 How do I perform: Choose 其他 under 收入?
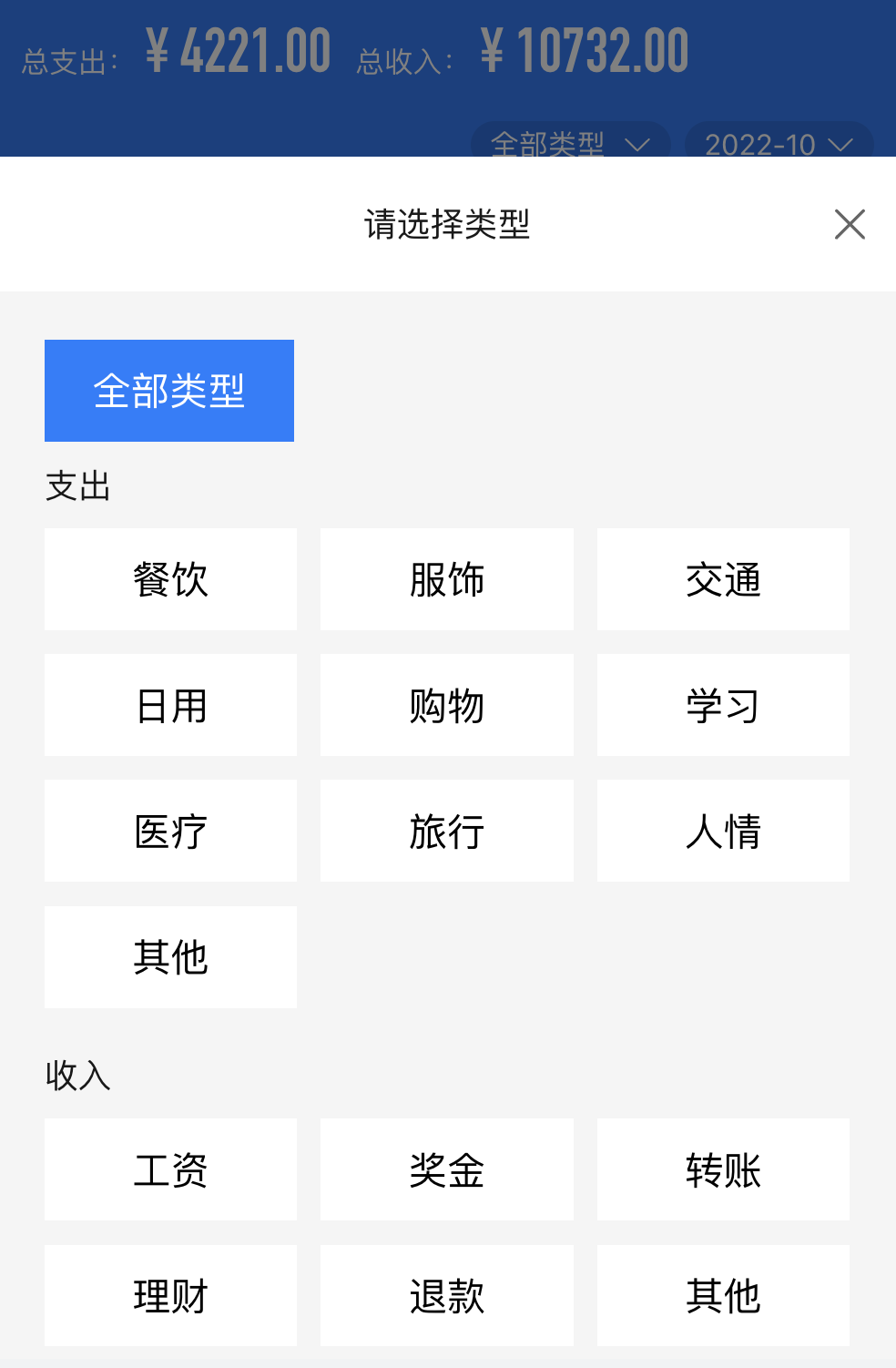(x=723, y=1295)
